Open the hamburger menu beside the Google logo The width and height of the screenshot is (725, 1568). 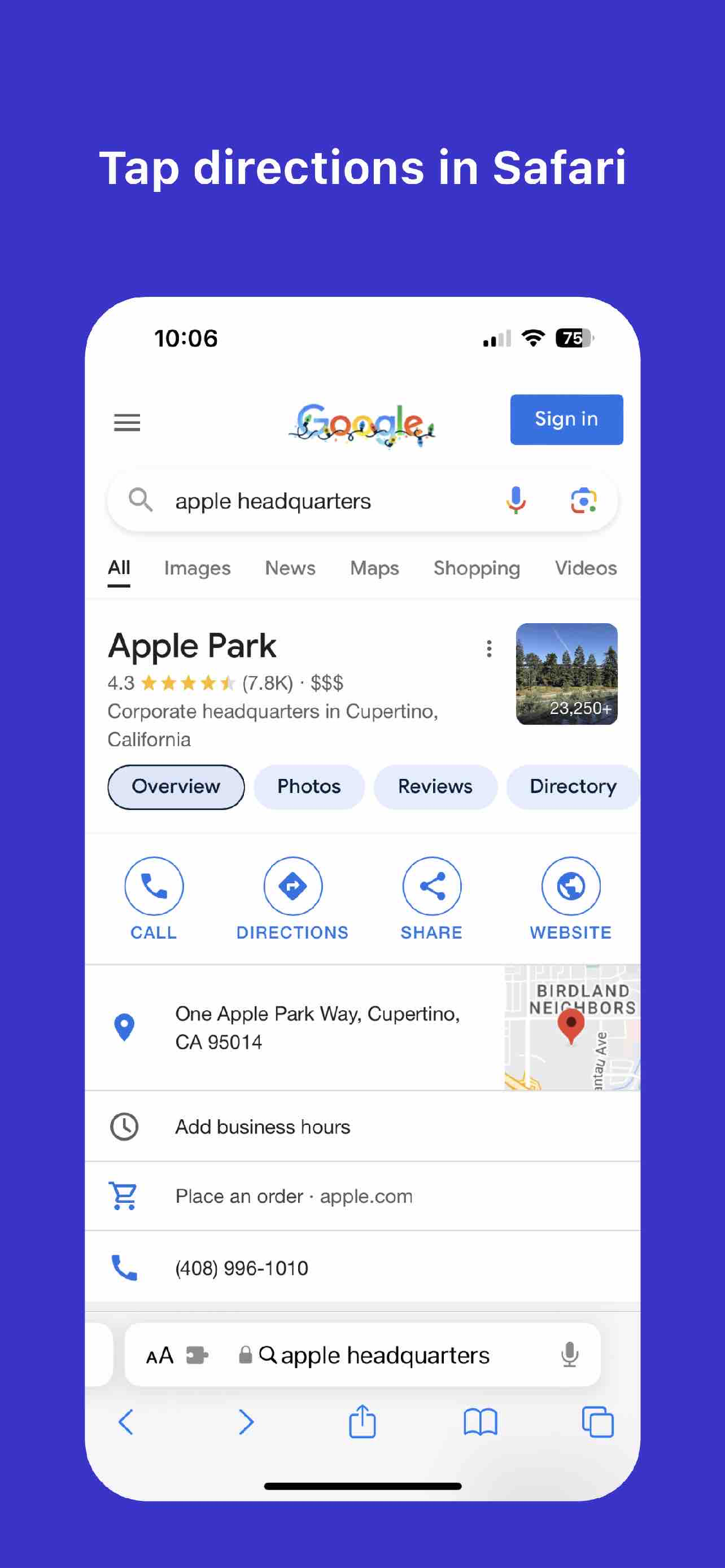[x=126, y=422]
